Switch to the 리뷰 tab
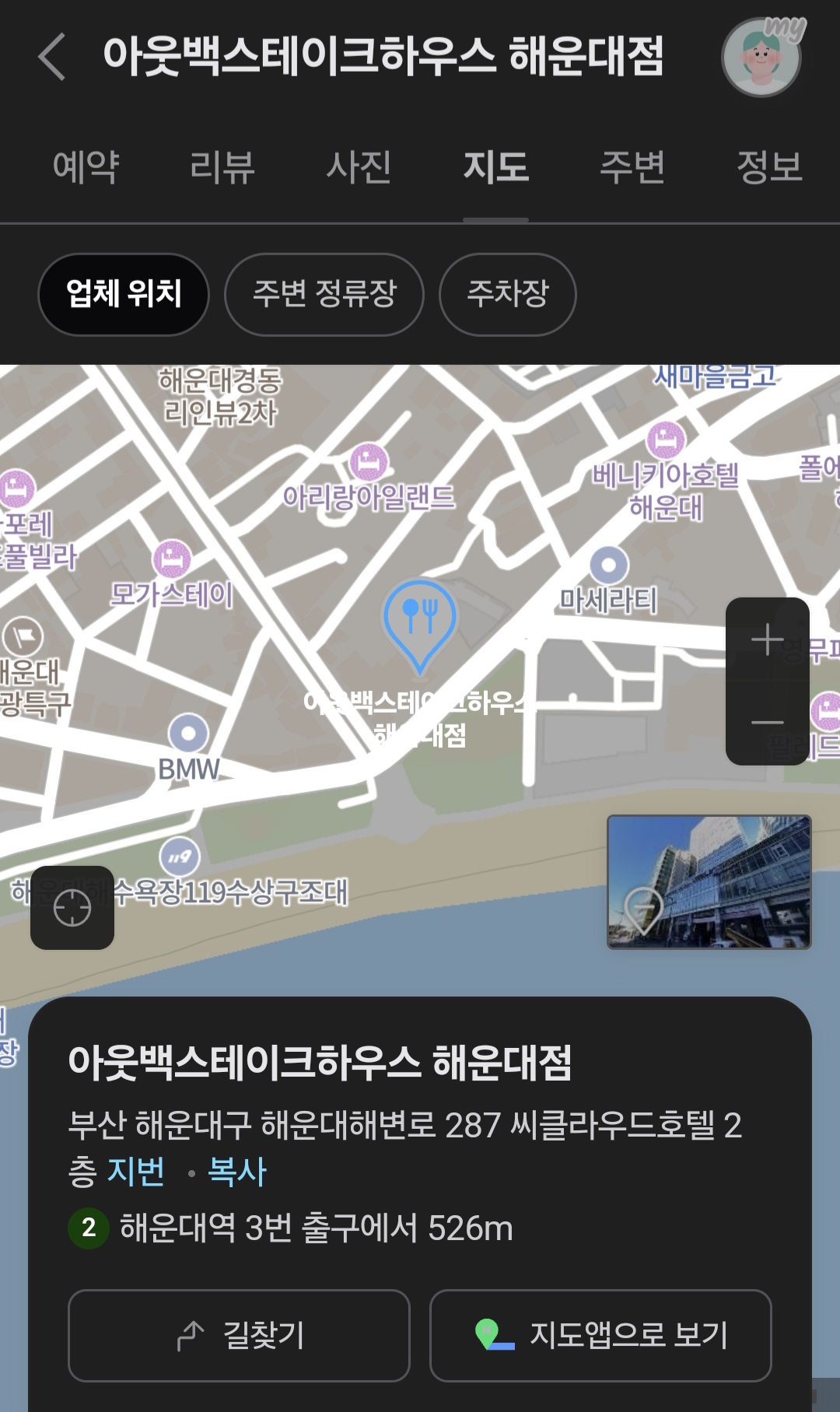Screen dimensions: 840x1412 coord(222,166)
